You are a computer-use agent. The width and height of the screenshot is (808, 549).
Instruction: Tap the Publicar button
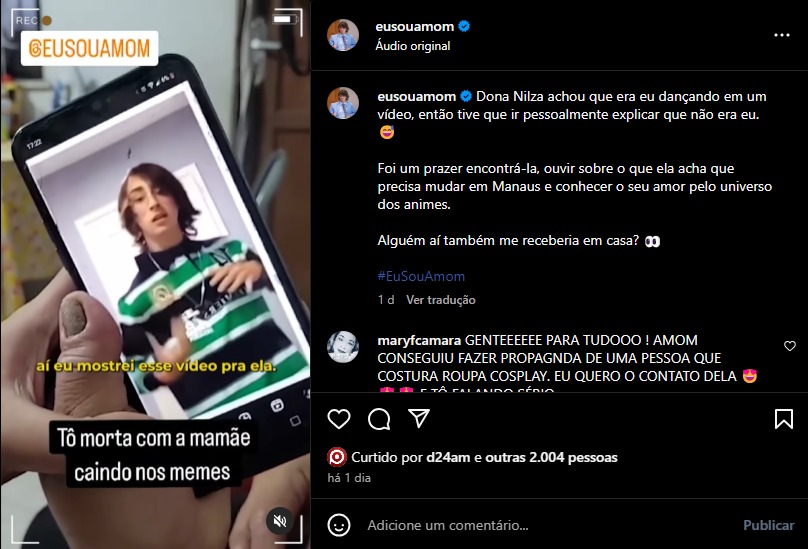click(768, 525)
